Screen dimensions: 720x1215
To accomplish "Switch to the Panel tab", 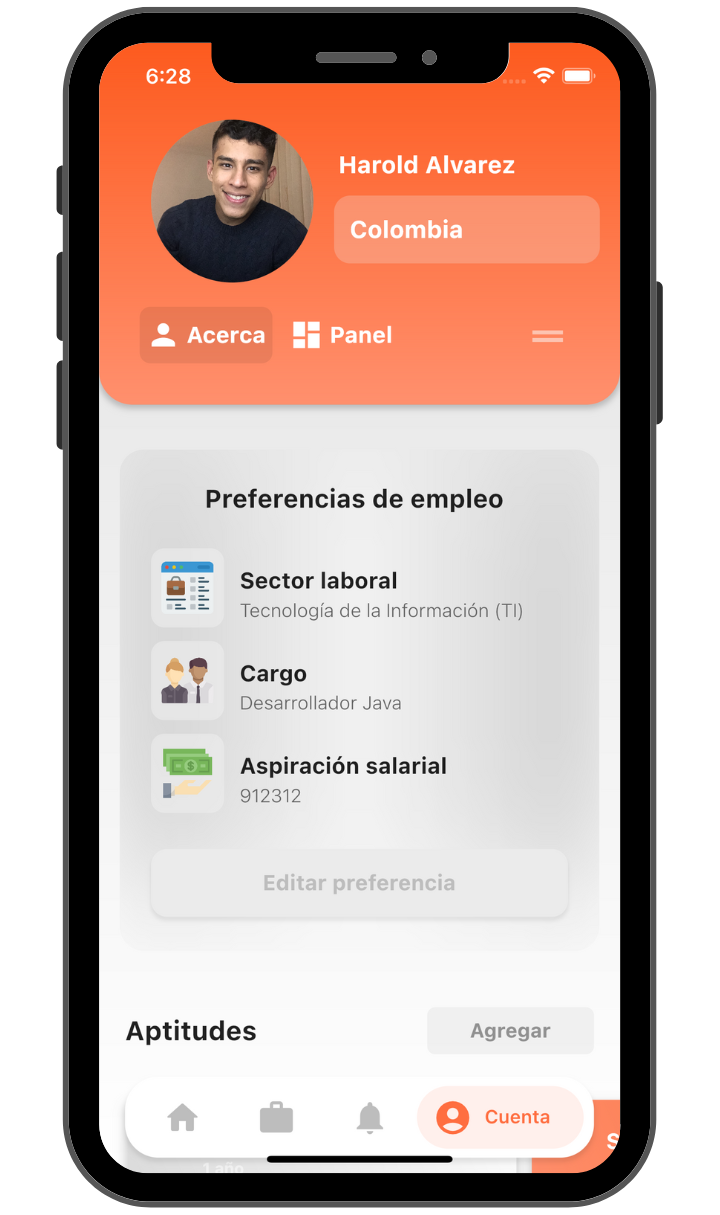I will [x=342, y=335].
